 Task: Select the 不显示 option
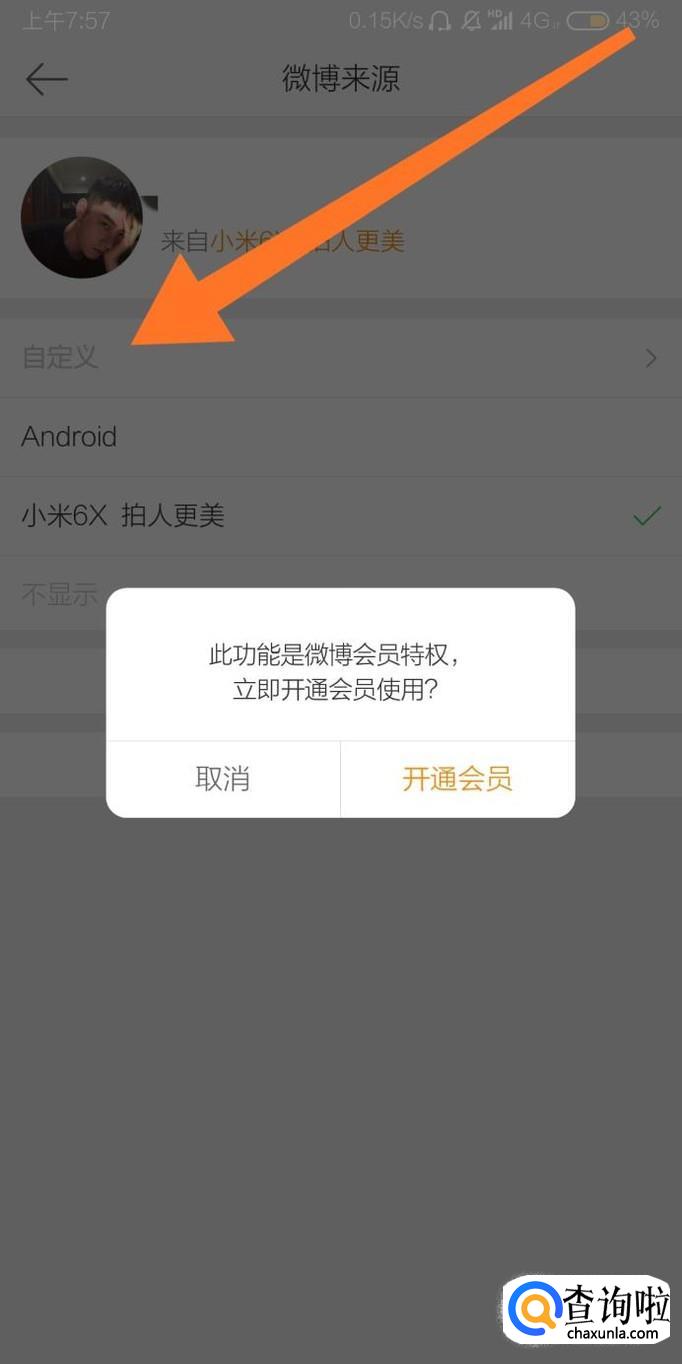point(59,594)
